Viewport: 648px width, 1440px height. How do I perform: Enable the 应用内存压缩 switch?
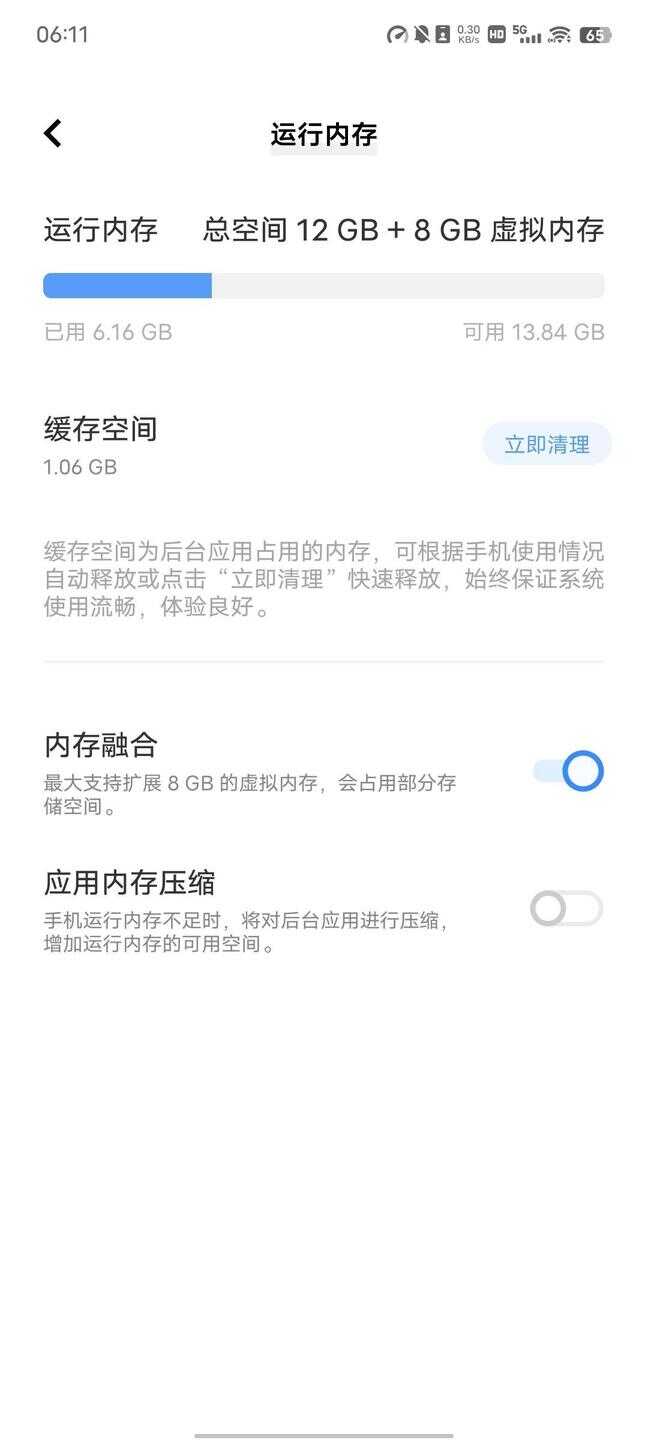566,909
